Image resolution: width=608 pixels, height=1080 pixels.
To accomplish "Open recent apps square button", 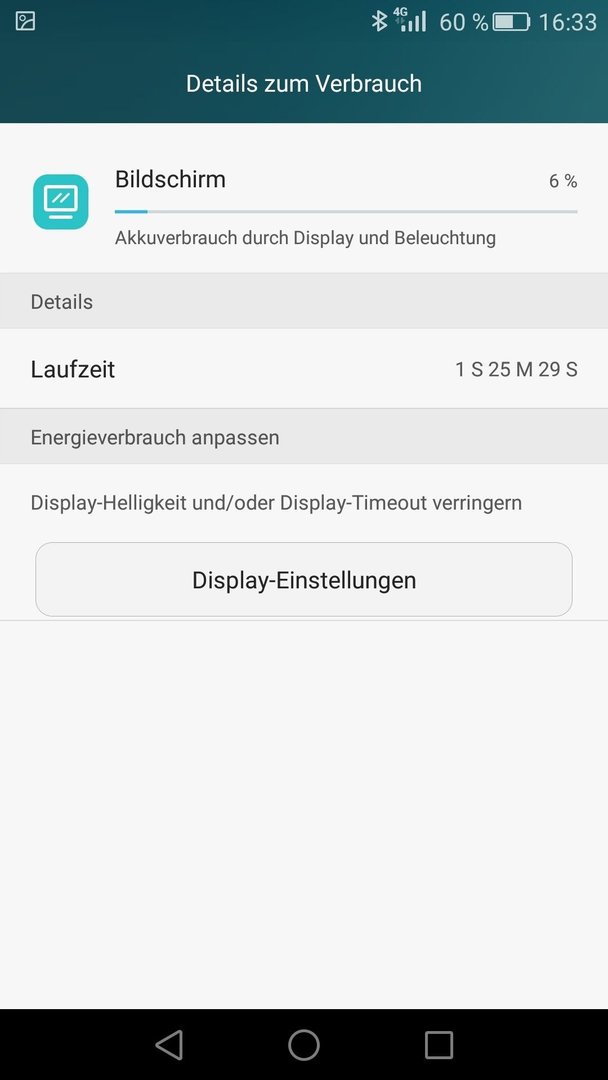I will tap(439, 1044).
